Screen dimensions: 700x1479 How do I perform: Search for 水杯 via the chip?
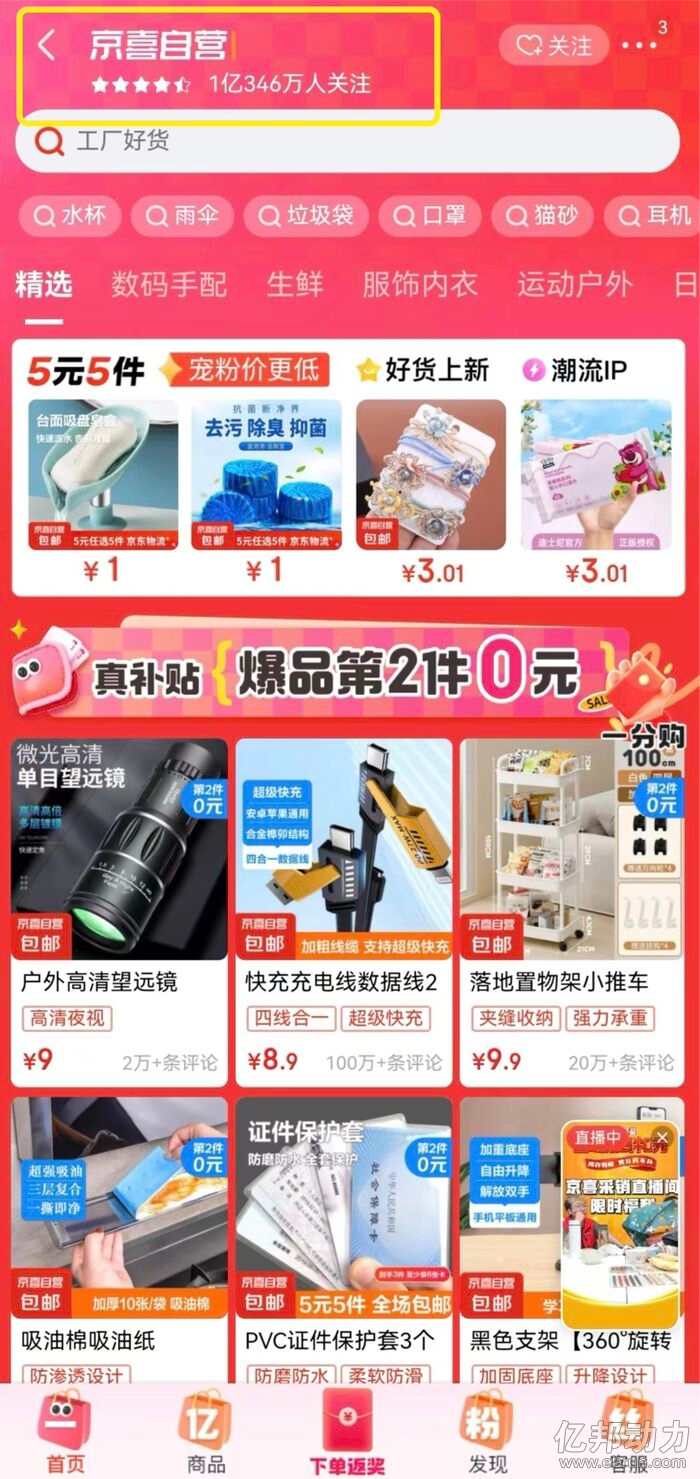pyautogui.click(x=70, y=216)
